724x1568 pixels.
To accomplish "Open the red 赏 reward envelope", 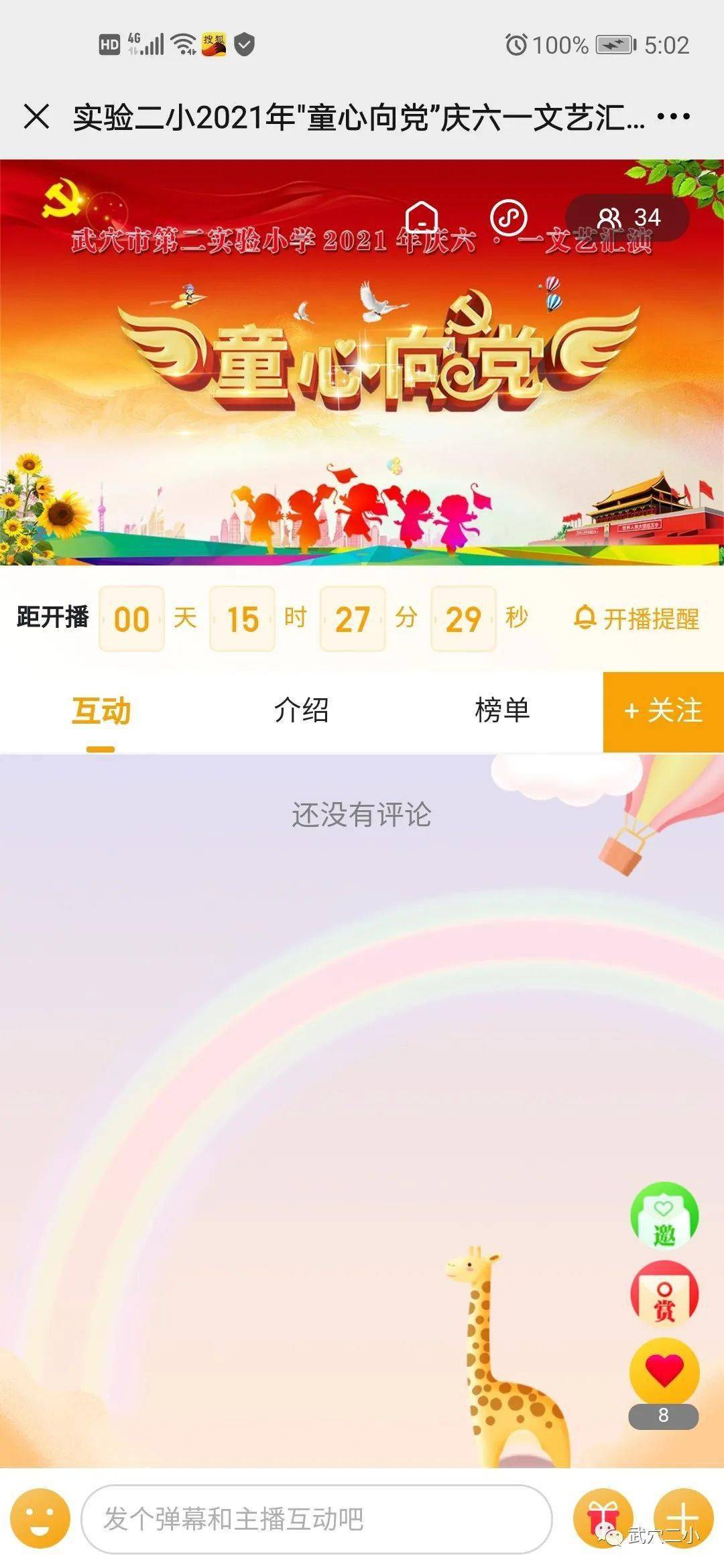I will [x=664, y=1294].
